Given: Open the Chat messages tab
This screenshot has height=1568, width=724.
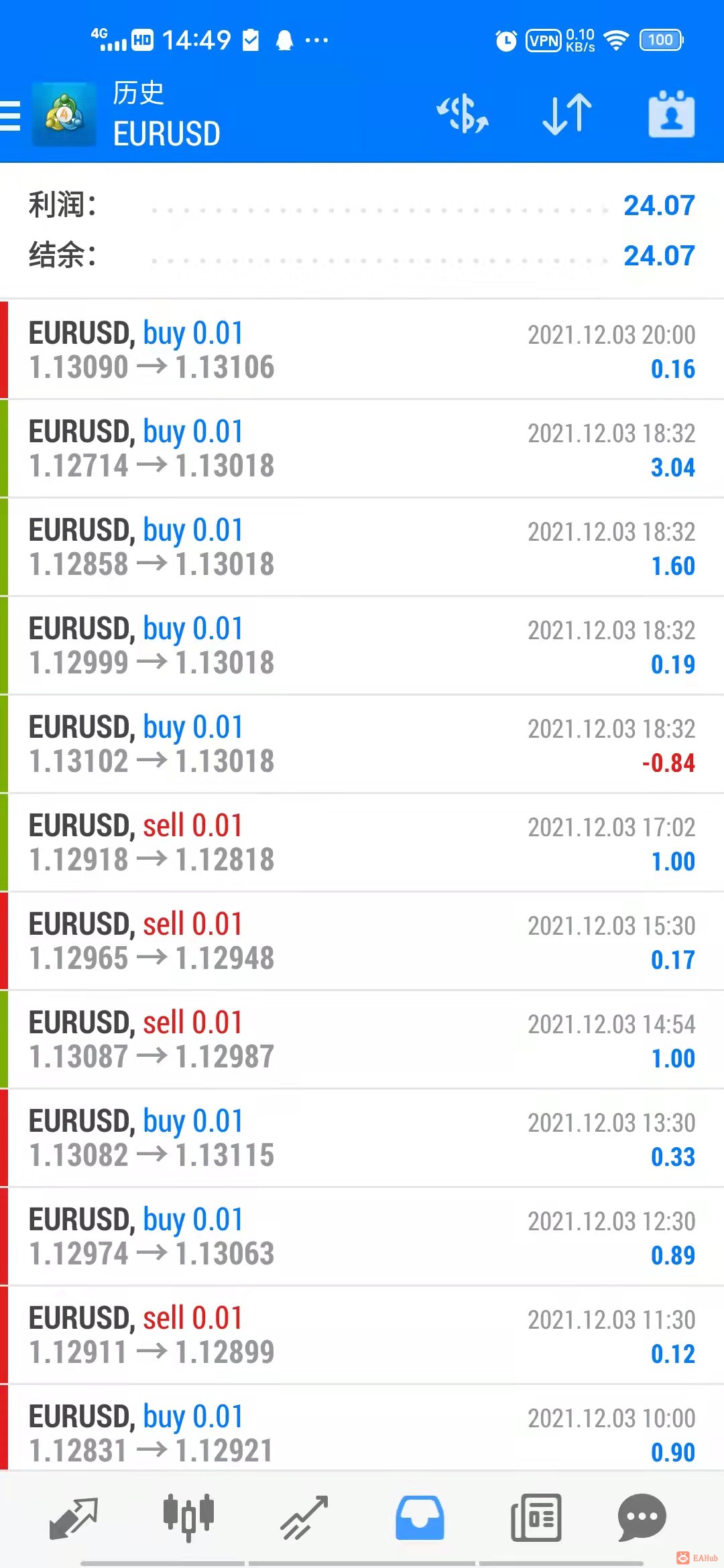Looking at the screenshot, I should (x=642, y=1517).
